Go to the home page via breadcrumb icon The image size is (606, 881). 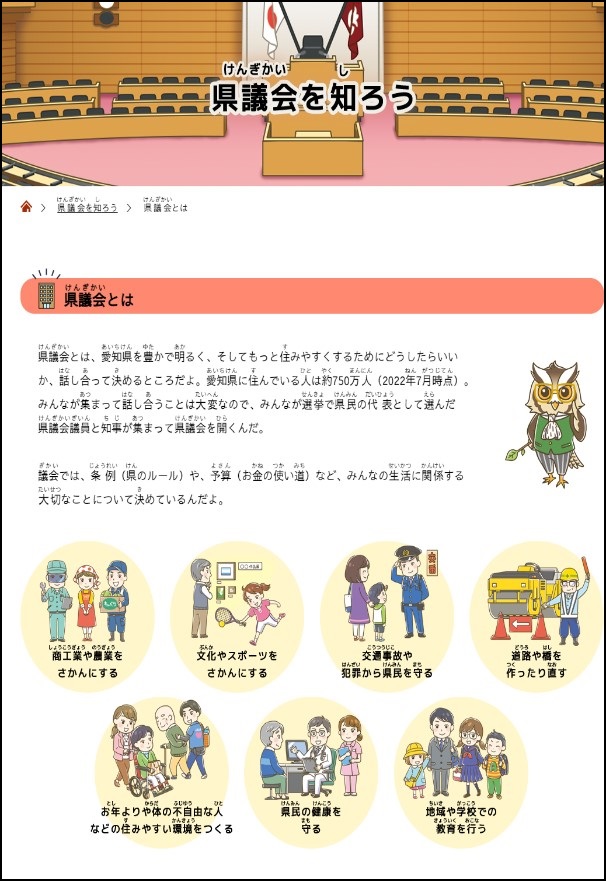coord(26,207)
